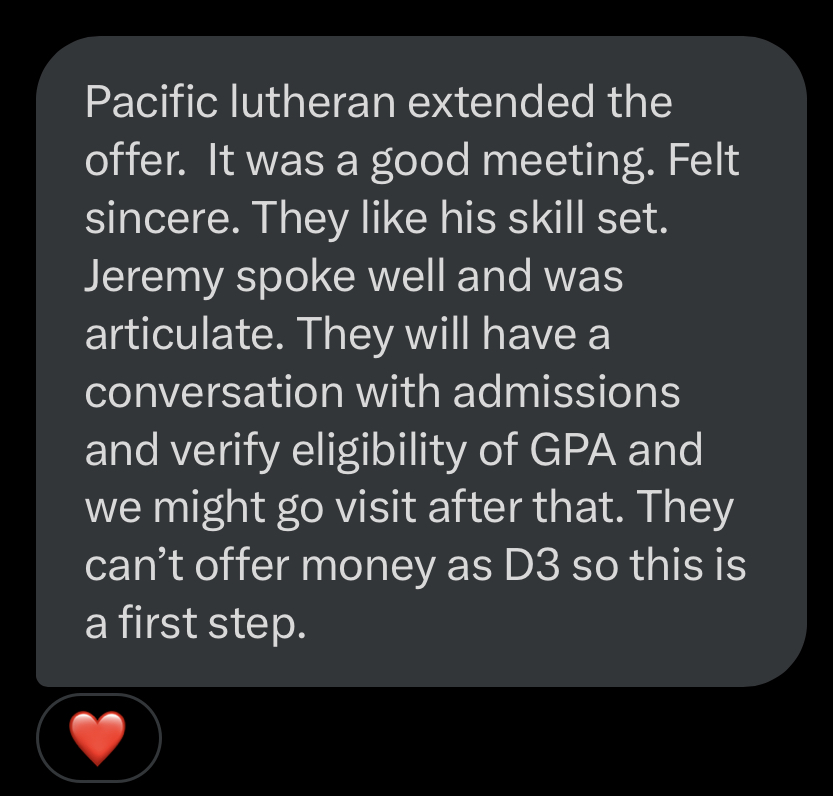
Task: Tap the heart reaction under the message
Action: pyautogui.click(x=98, y=738)
